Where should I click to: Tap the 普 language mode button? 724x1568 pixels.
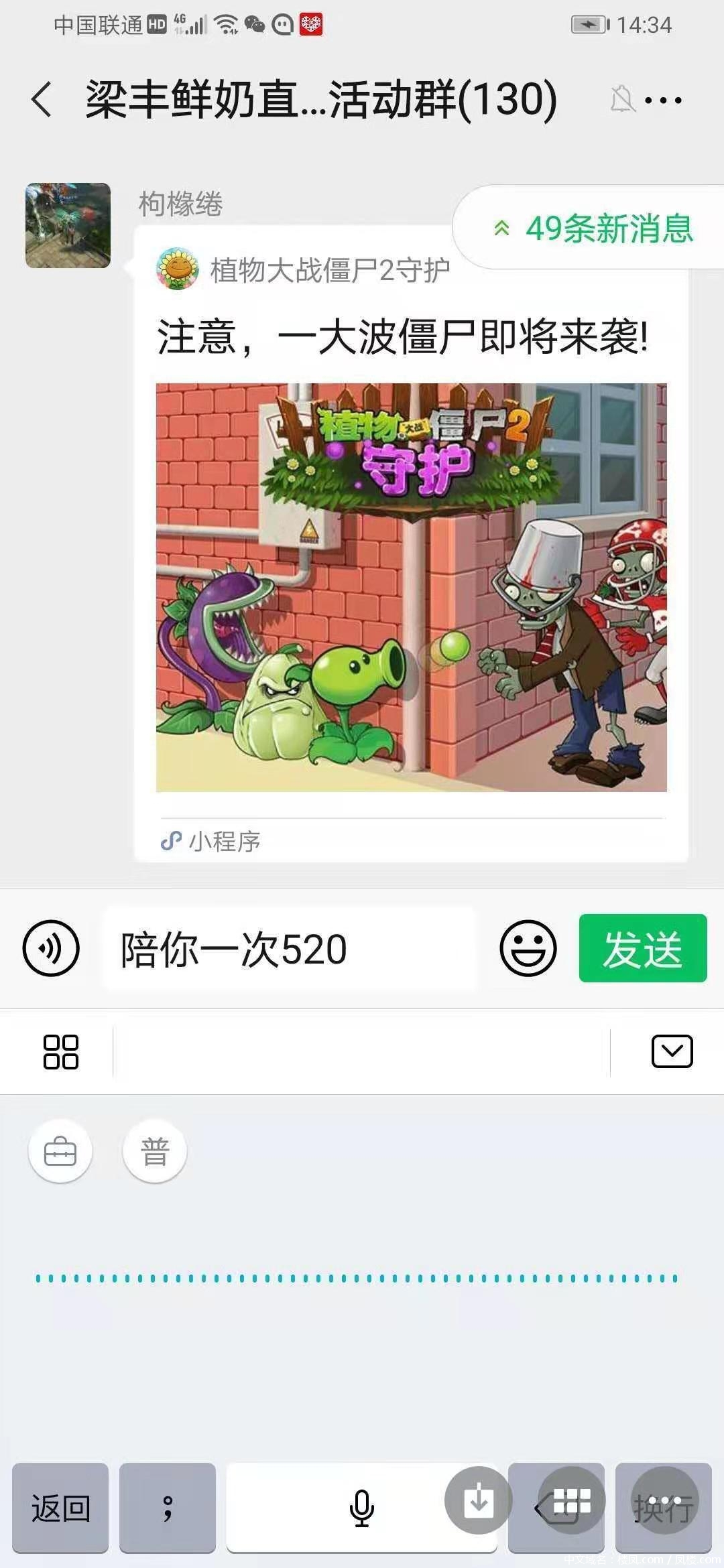155,1152
